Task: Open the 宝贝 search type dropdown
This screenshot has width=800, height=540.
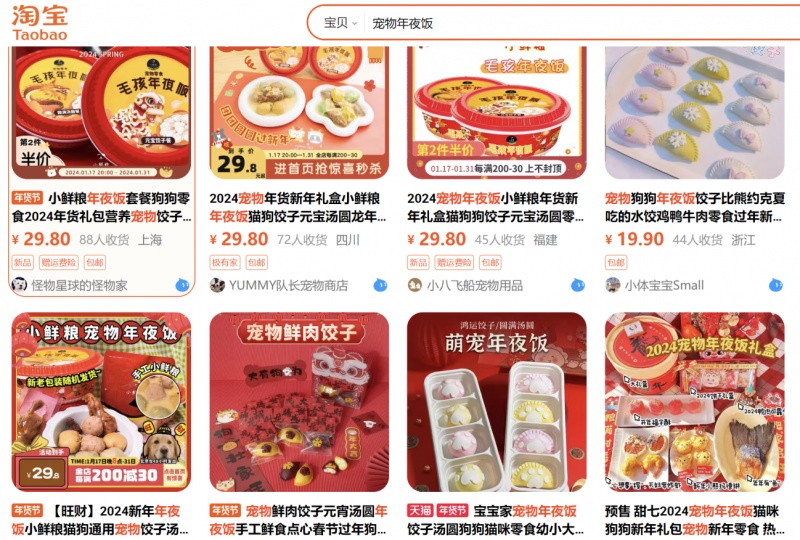Action: point(340,22)
